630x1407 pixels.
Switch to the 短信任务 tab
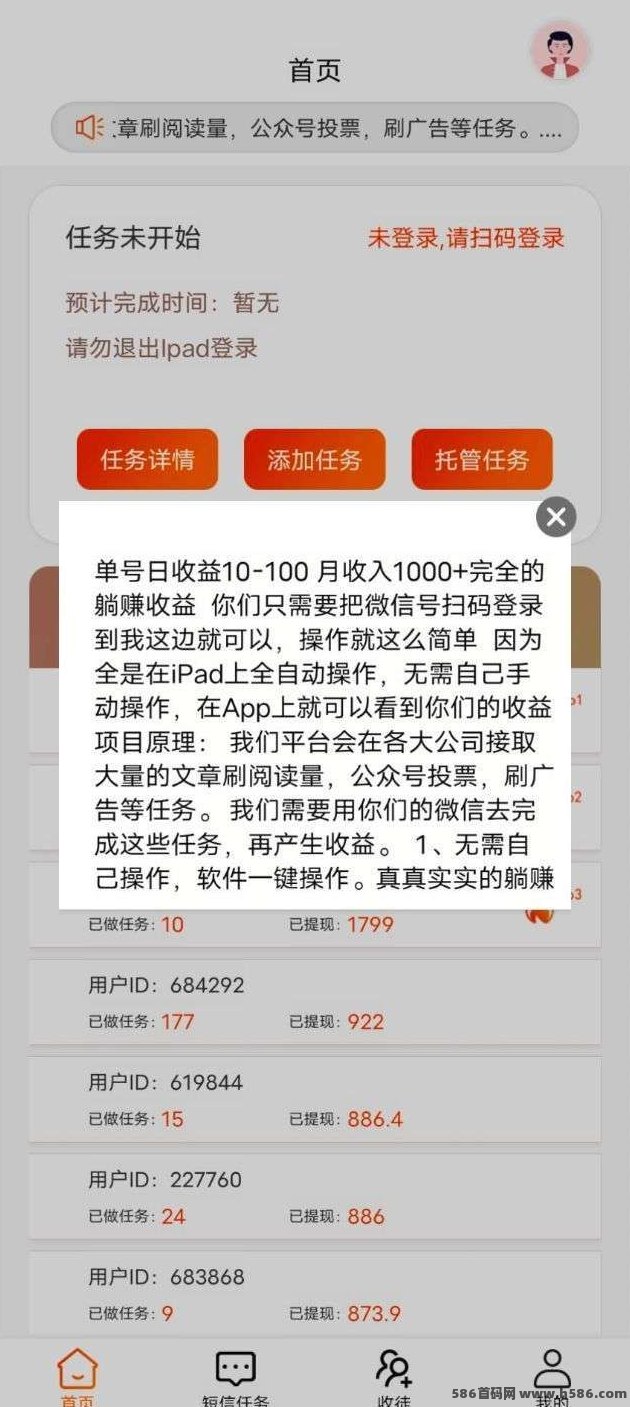236,1377
